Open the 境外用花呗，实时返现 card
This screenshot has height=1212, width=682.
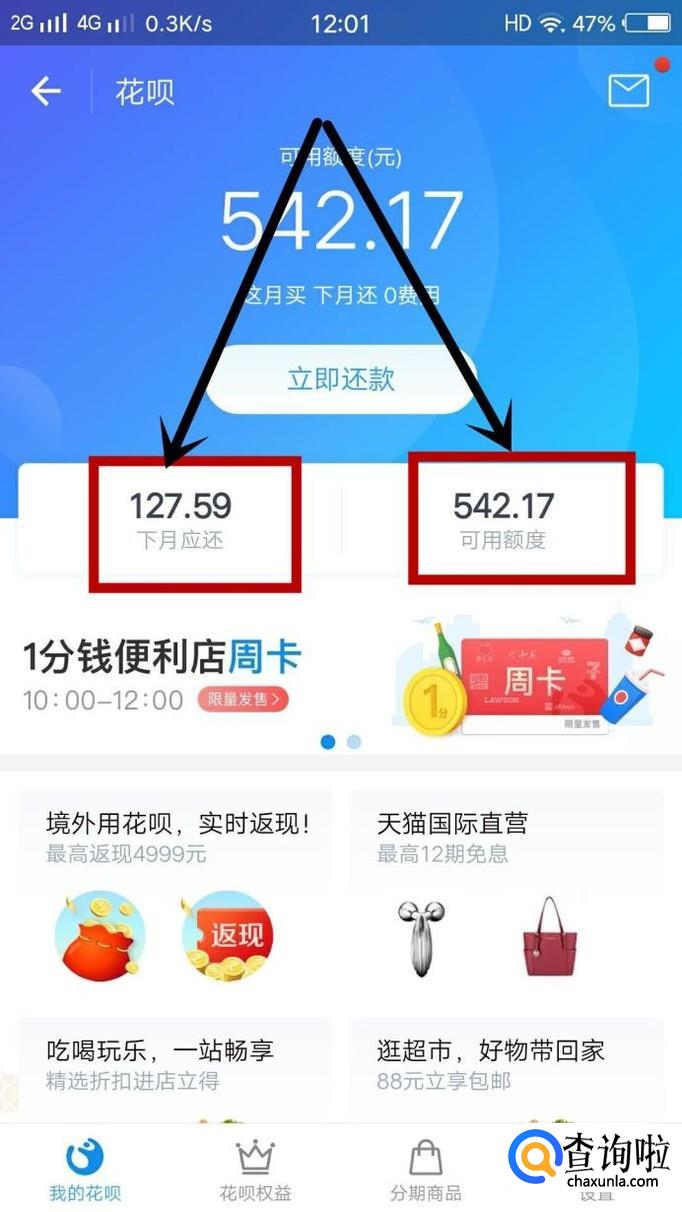point(176,891)
